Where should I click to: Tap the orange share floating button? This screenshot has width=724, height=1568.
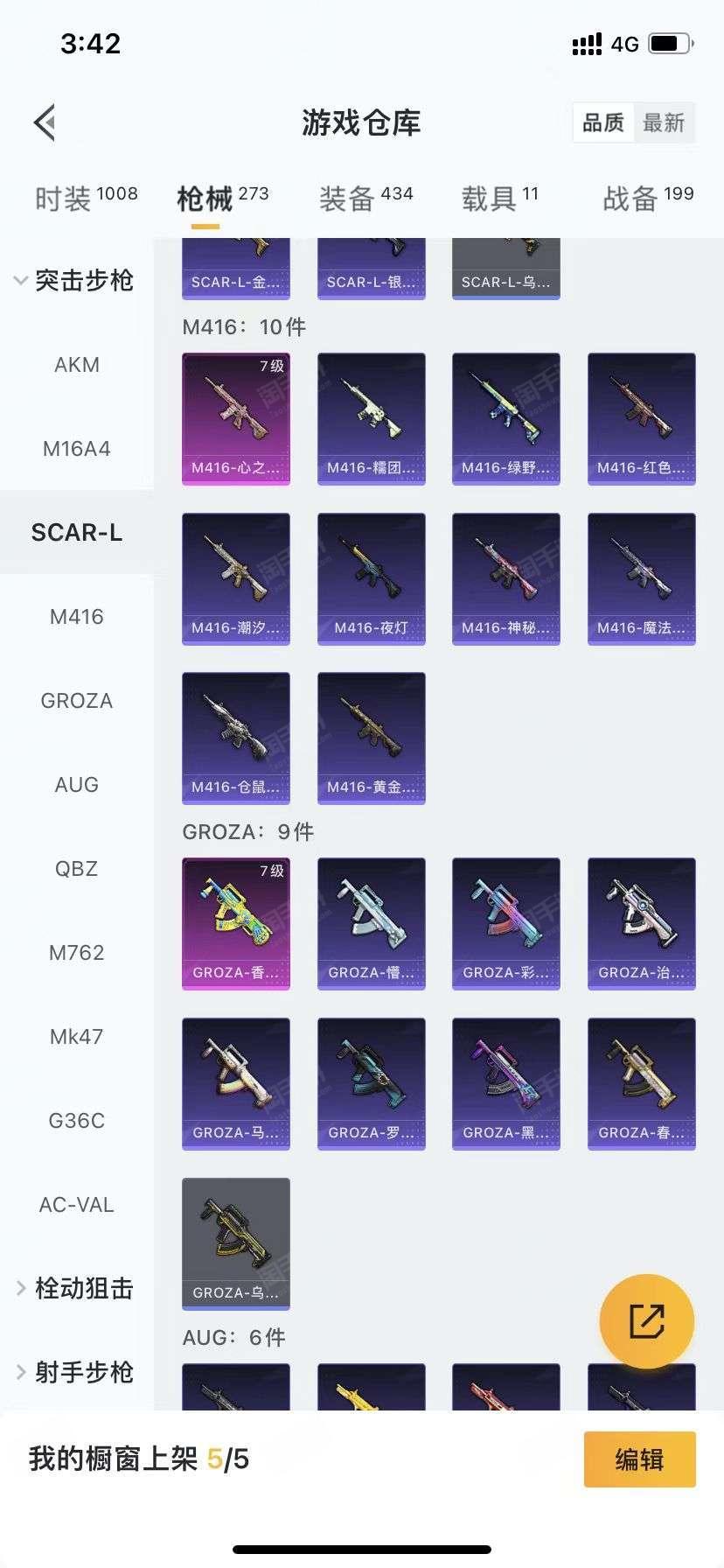click(x=647, y=1321)
